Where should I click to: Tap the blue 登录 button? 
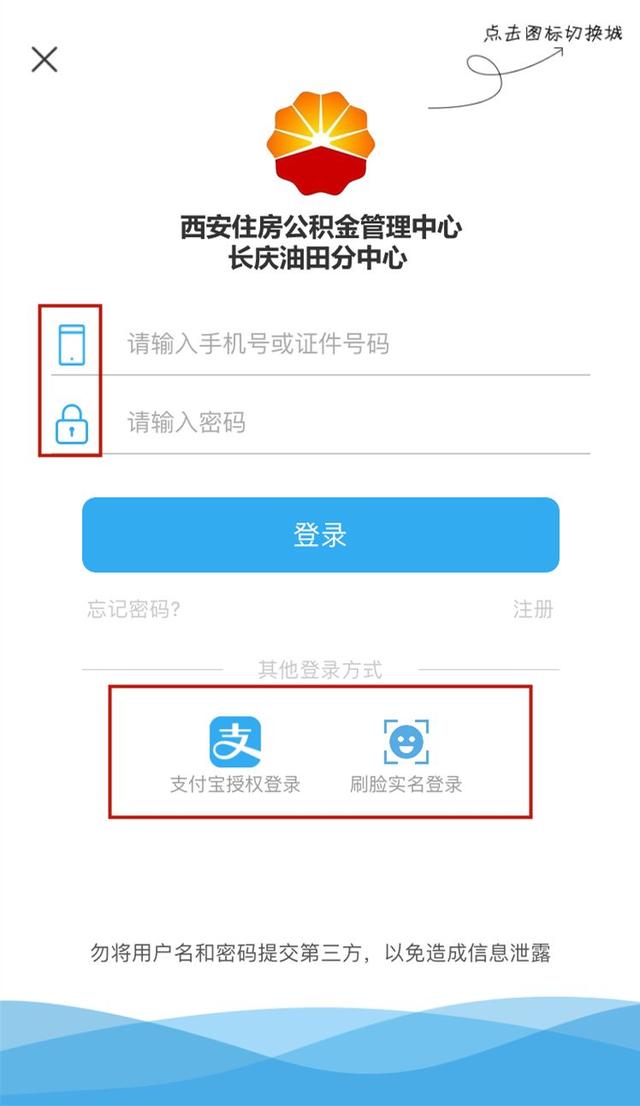click(320, 535)
